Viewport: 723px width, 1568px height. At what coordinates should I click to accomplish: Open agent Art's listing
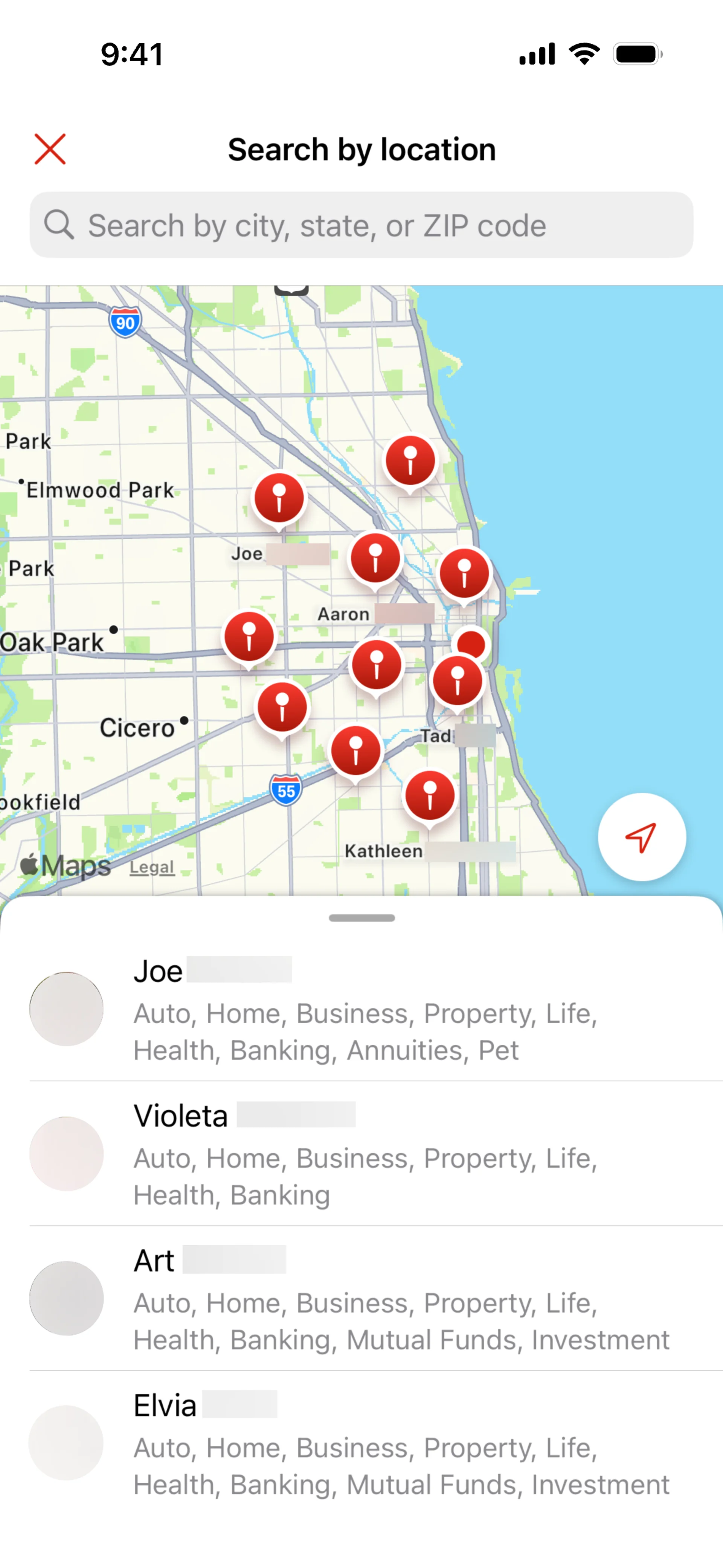(365, 1298)
